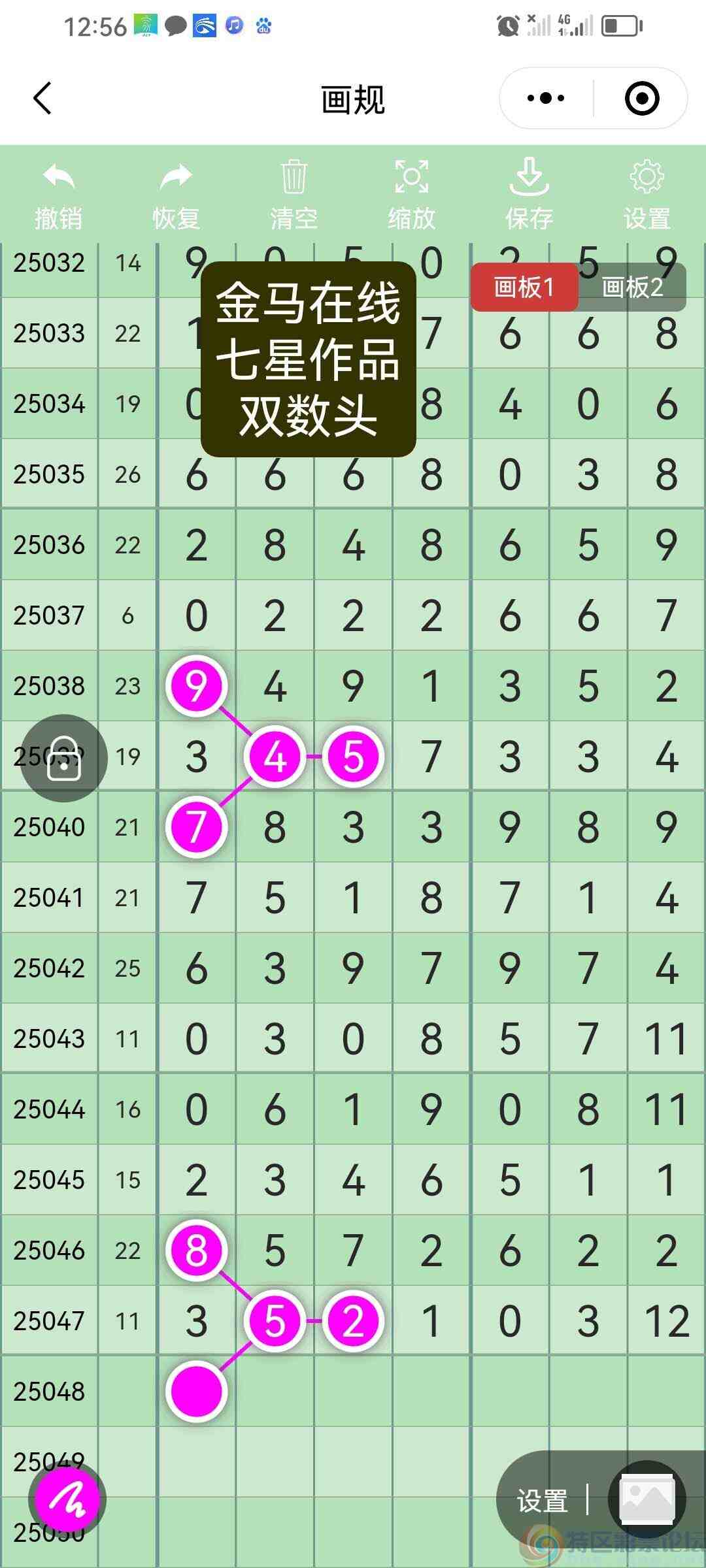This screenshot has width=706, height=1568.
Task: Click the back arrow to return
Action: (x=41, y=98)
